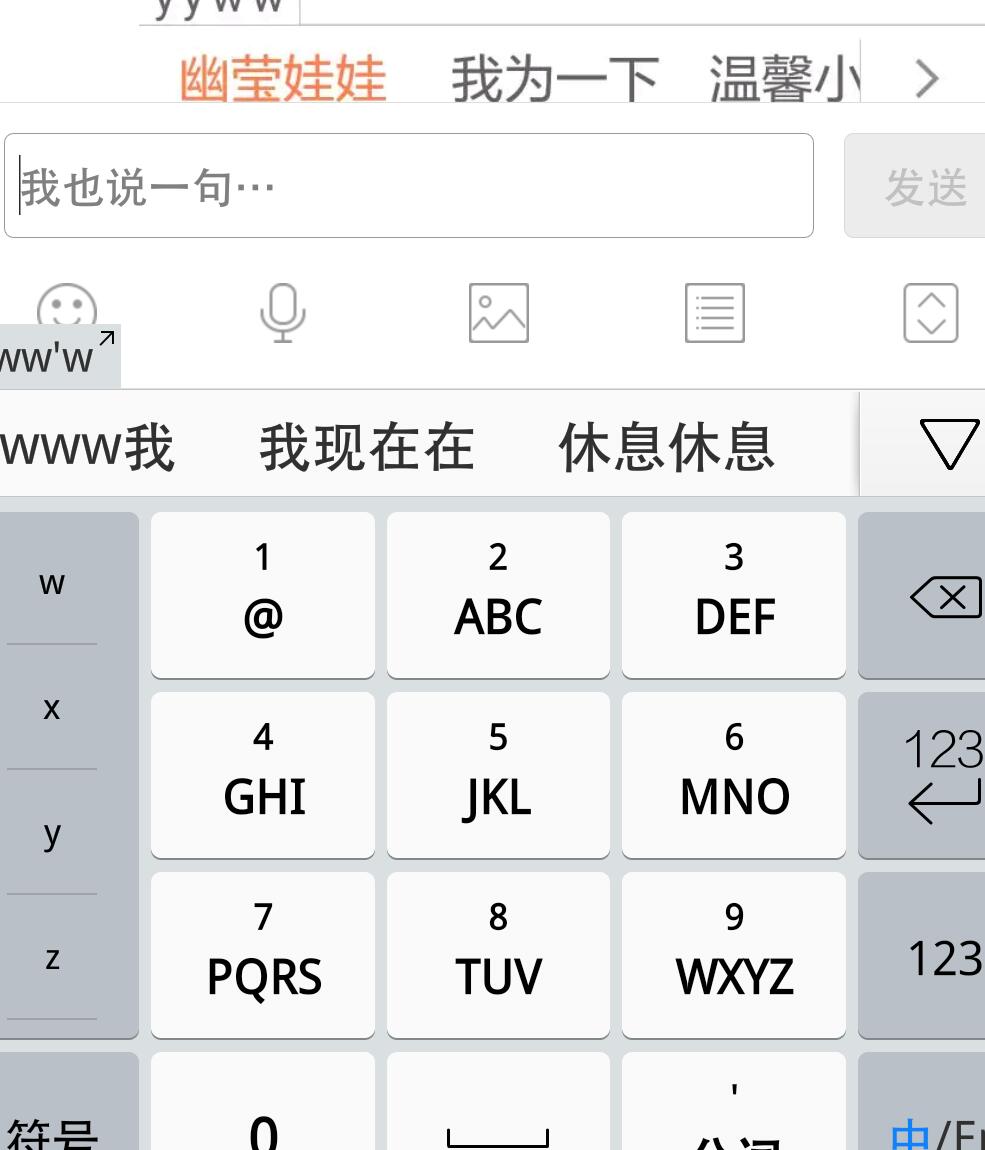Open the image picker icon

[x=498, y=312]
